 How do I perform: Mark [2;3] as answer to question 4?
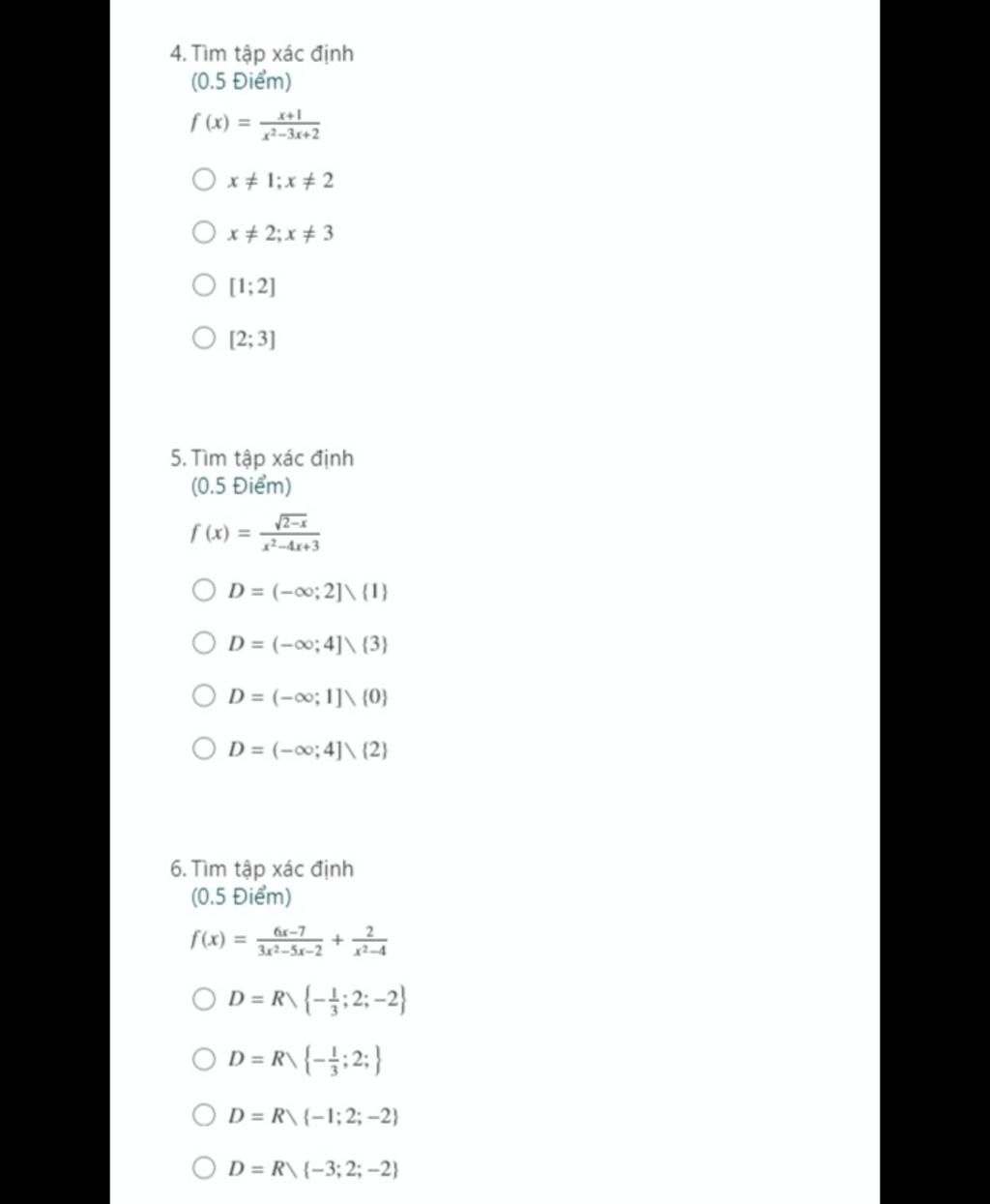203,338
